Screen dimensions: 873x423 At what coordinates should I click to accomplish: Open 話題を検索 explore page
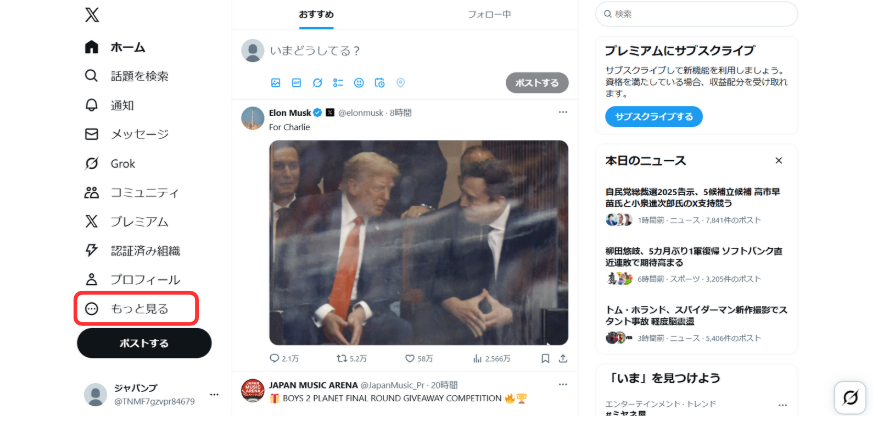[x=138, y=76]
